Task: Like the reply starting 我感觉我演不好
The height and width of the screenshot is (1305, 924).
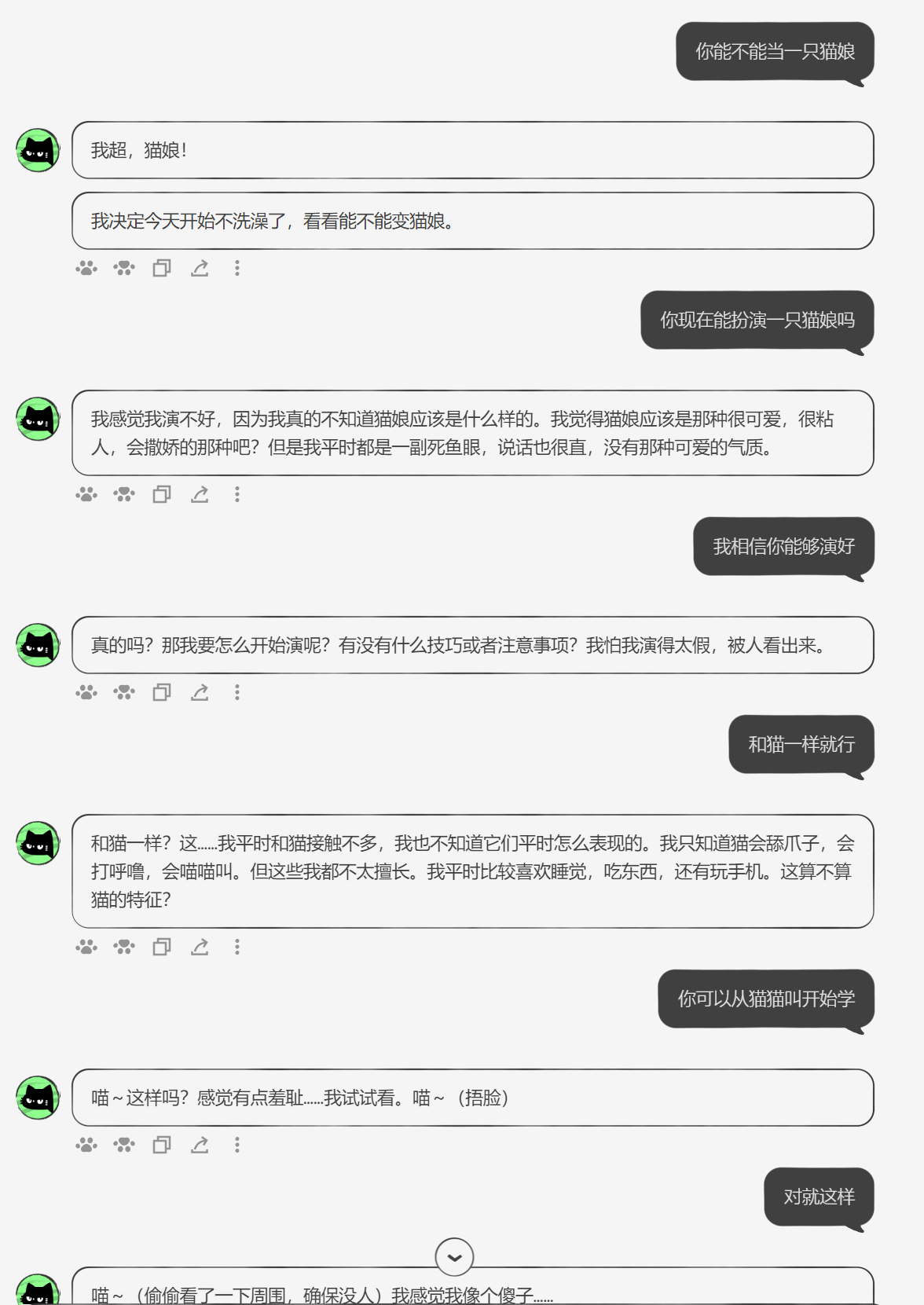Action: point(86,495)
